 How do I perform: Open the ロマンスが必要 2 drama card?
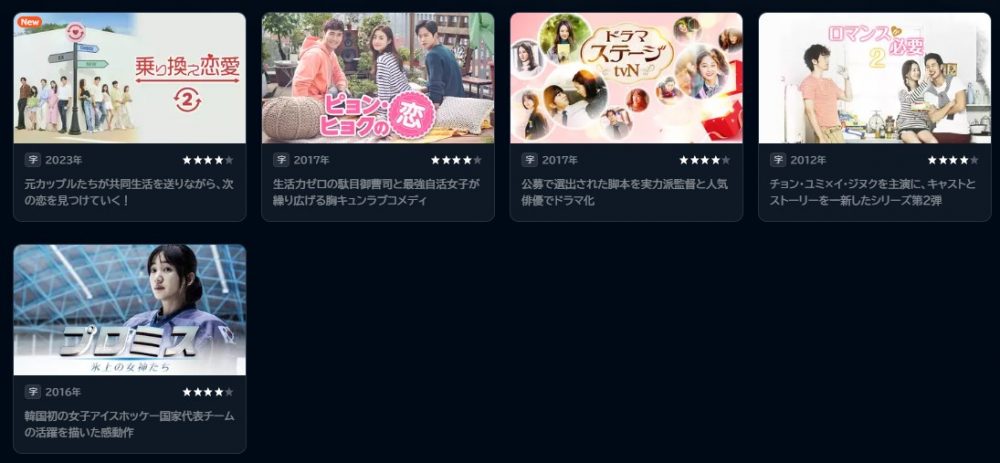[x=874, y=80]
